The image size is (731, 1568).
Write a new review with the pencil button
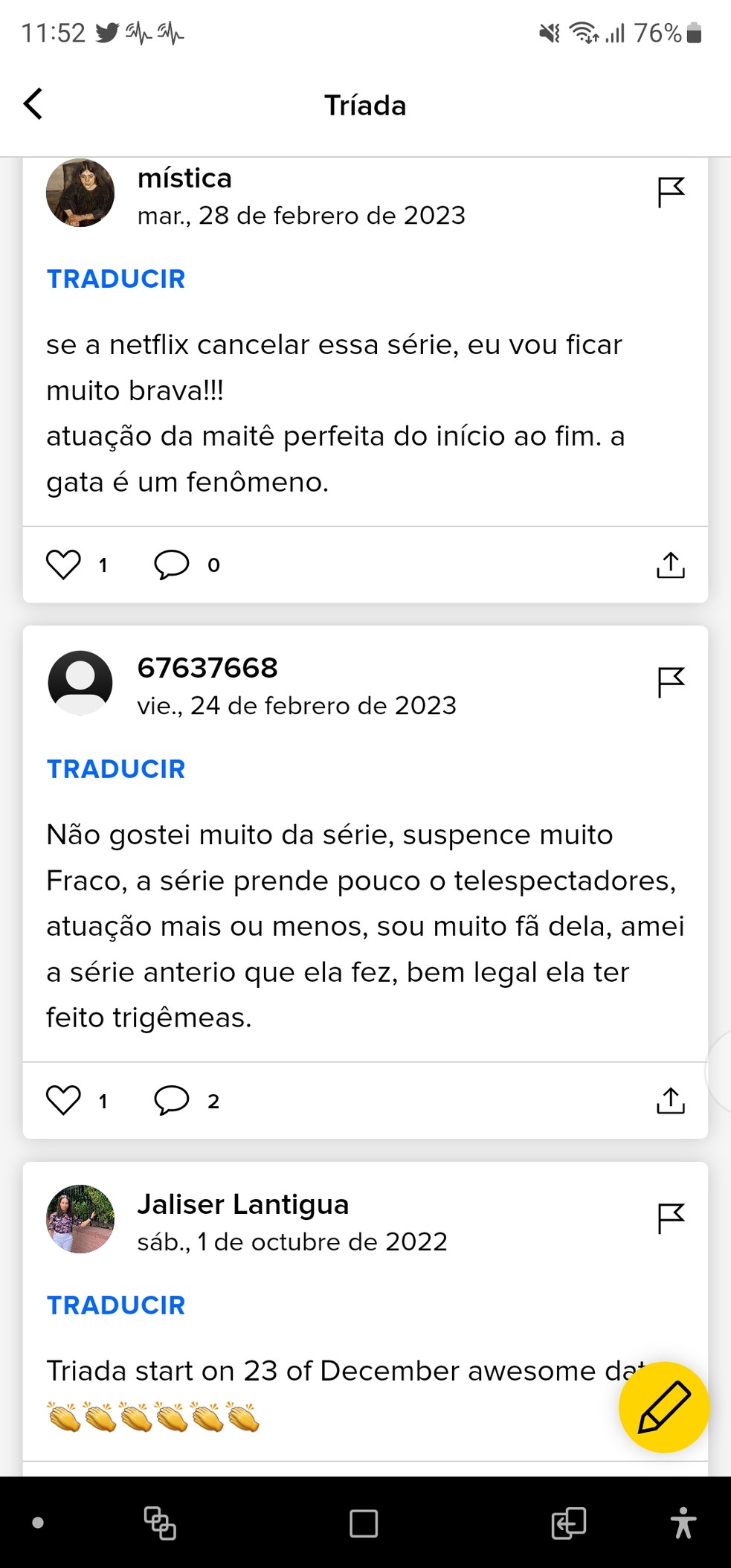pos(663,1407)
